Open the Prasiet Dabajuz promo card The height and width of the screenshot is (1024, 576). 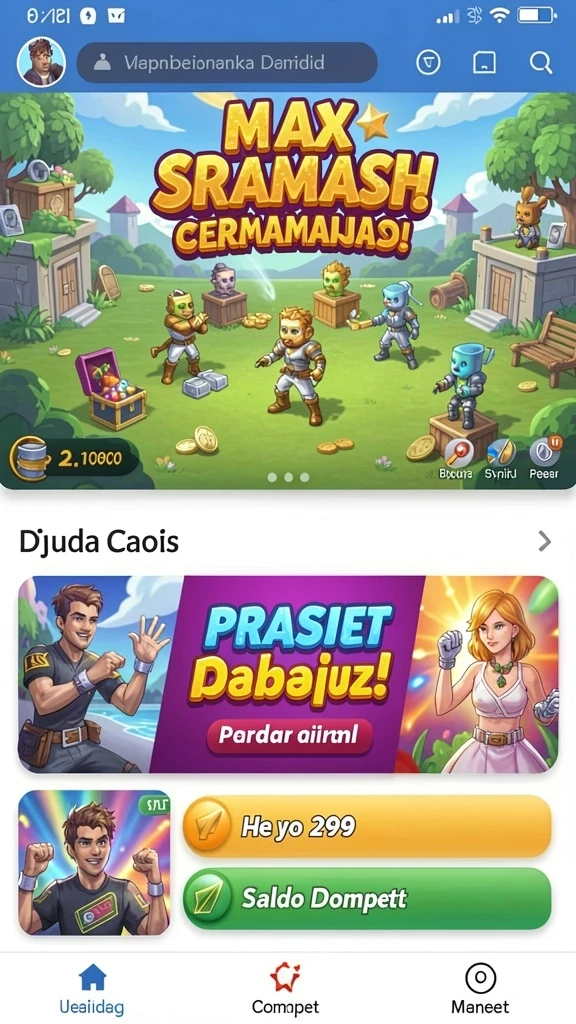[x=288, y=674]
